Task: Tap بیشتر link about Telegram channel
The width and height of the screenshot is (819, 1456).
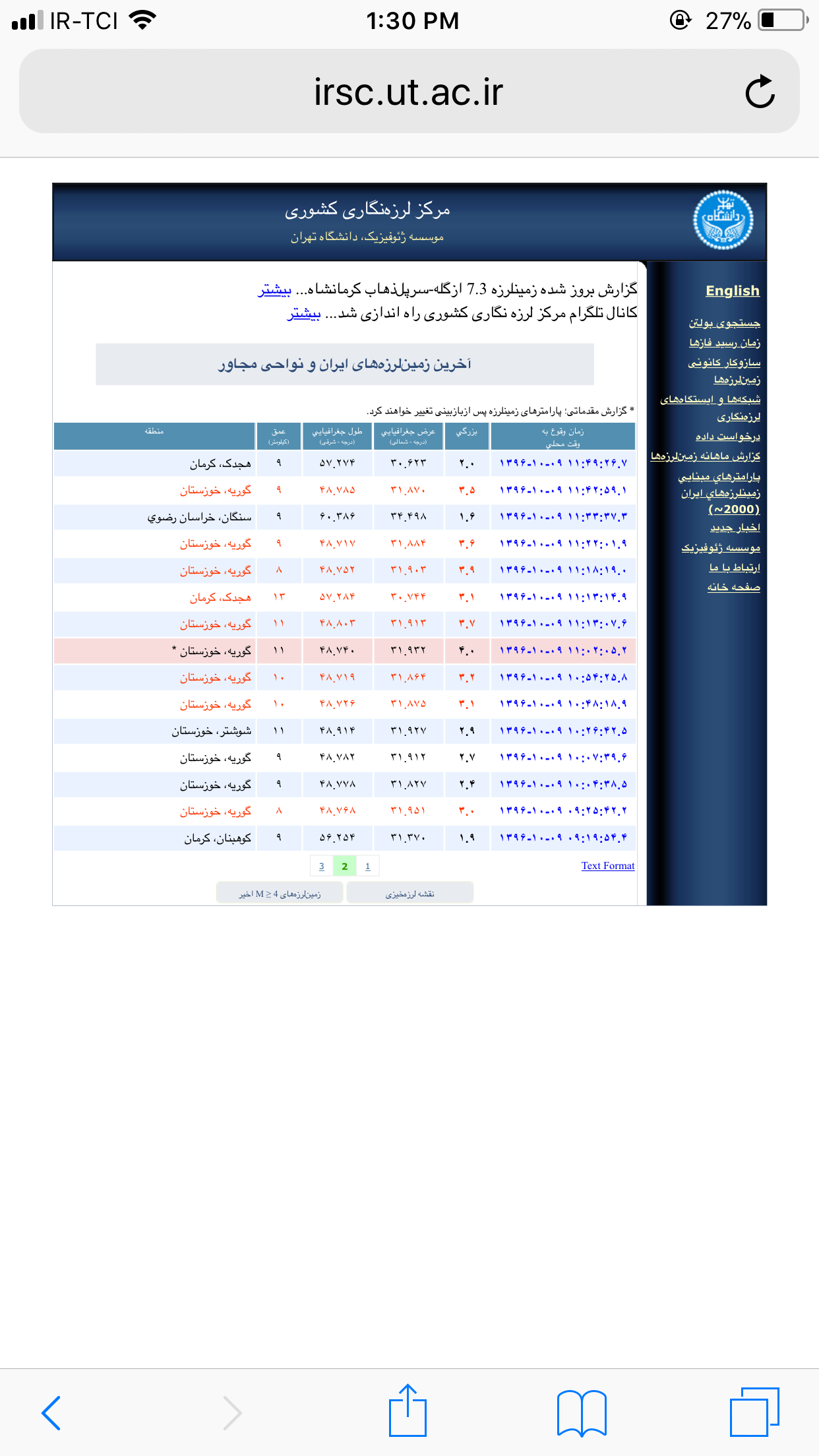Action: coord(303,313)
